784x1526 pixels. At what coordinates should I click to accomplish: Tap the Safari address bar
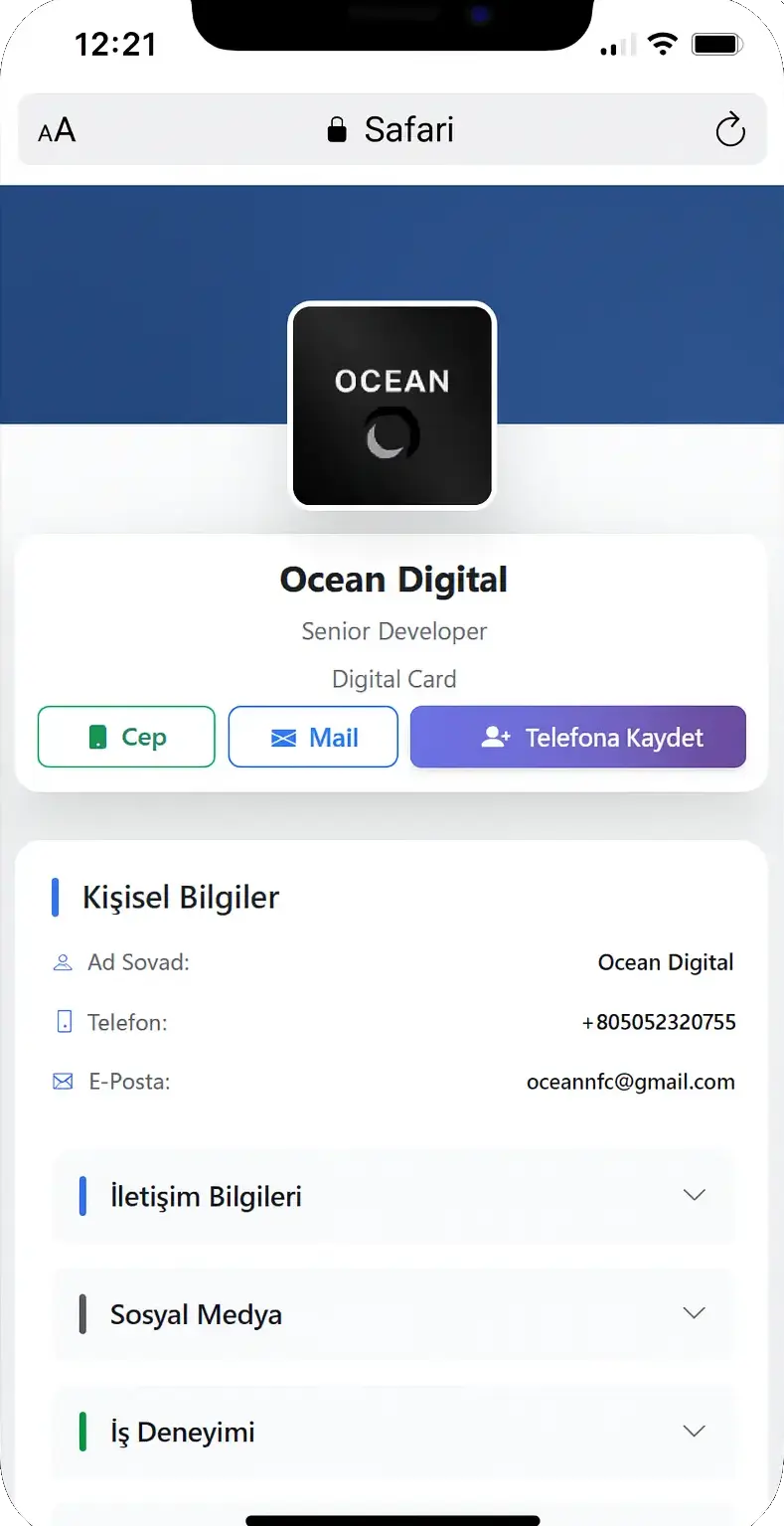392,130
